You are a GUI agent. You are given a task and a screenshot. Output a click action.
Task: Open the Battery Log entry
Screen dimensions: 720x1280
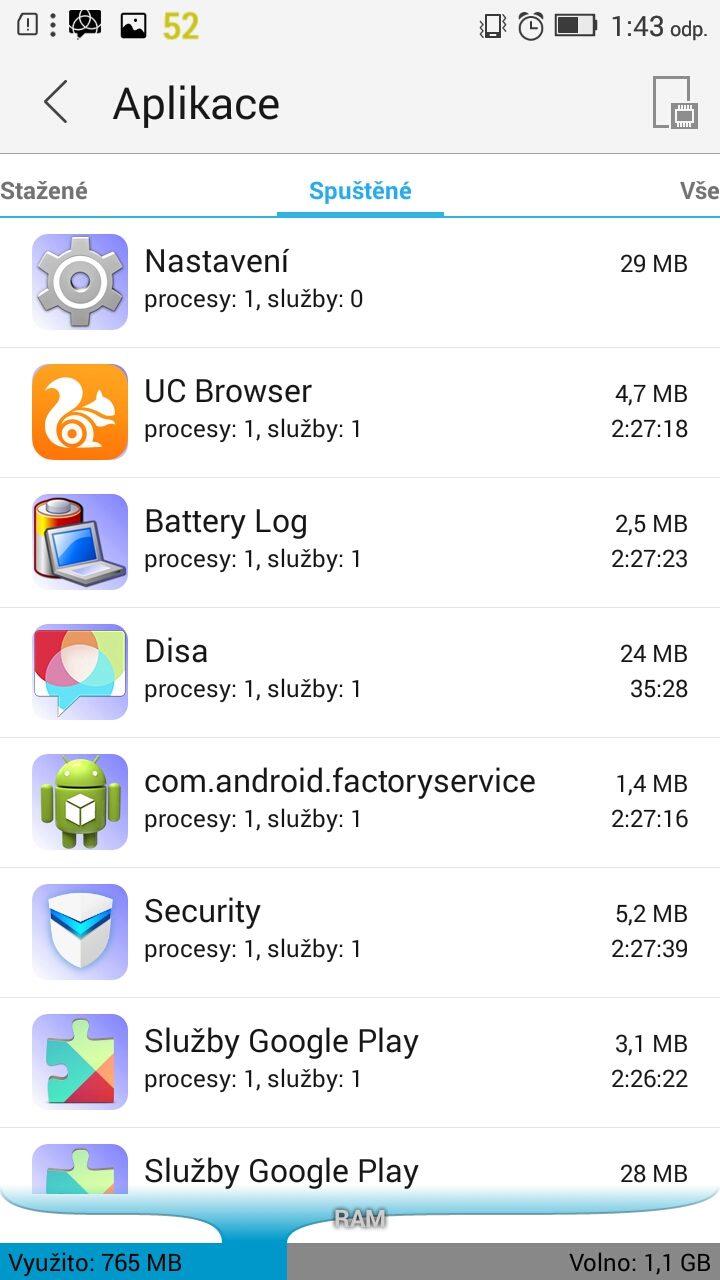click(360, 543)
